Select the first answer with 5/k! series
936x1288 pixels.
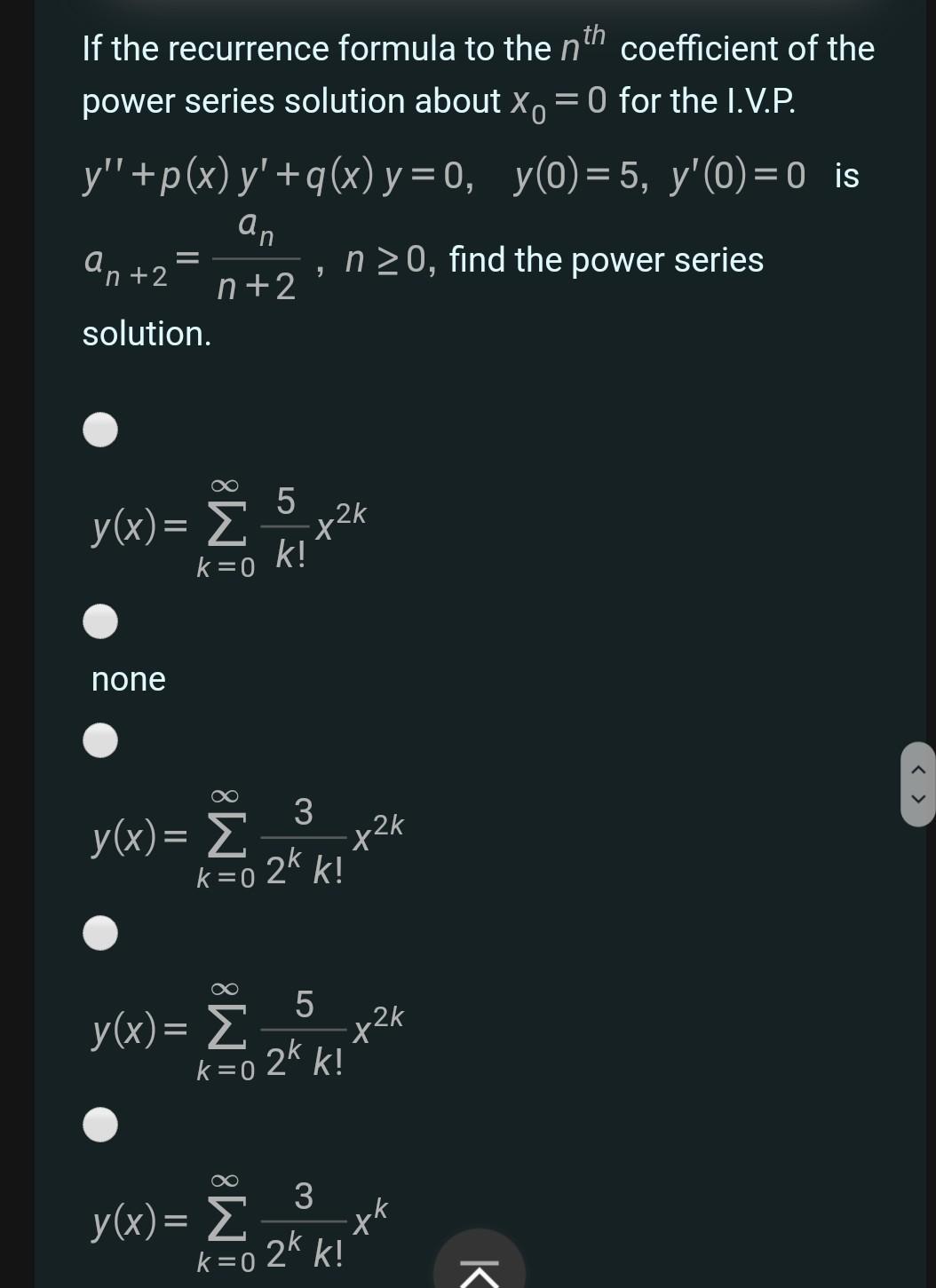click(99, 430)
